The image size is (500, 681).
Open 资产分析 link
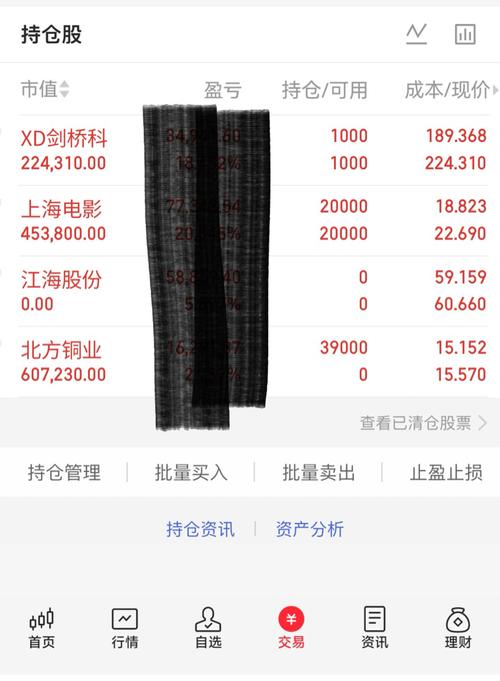(x=310, y=529)
